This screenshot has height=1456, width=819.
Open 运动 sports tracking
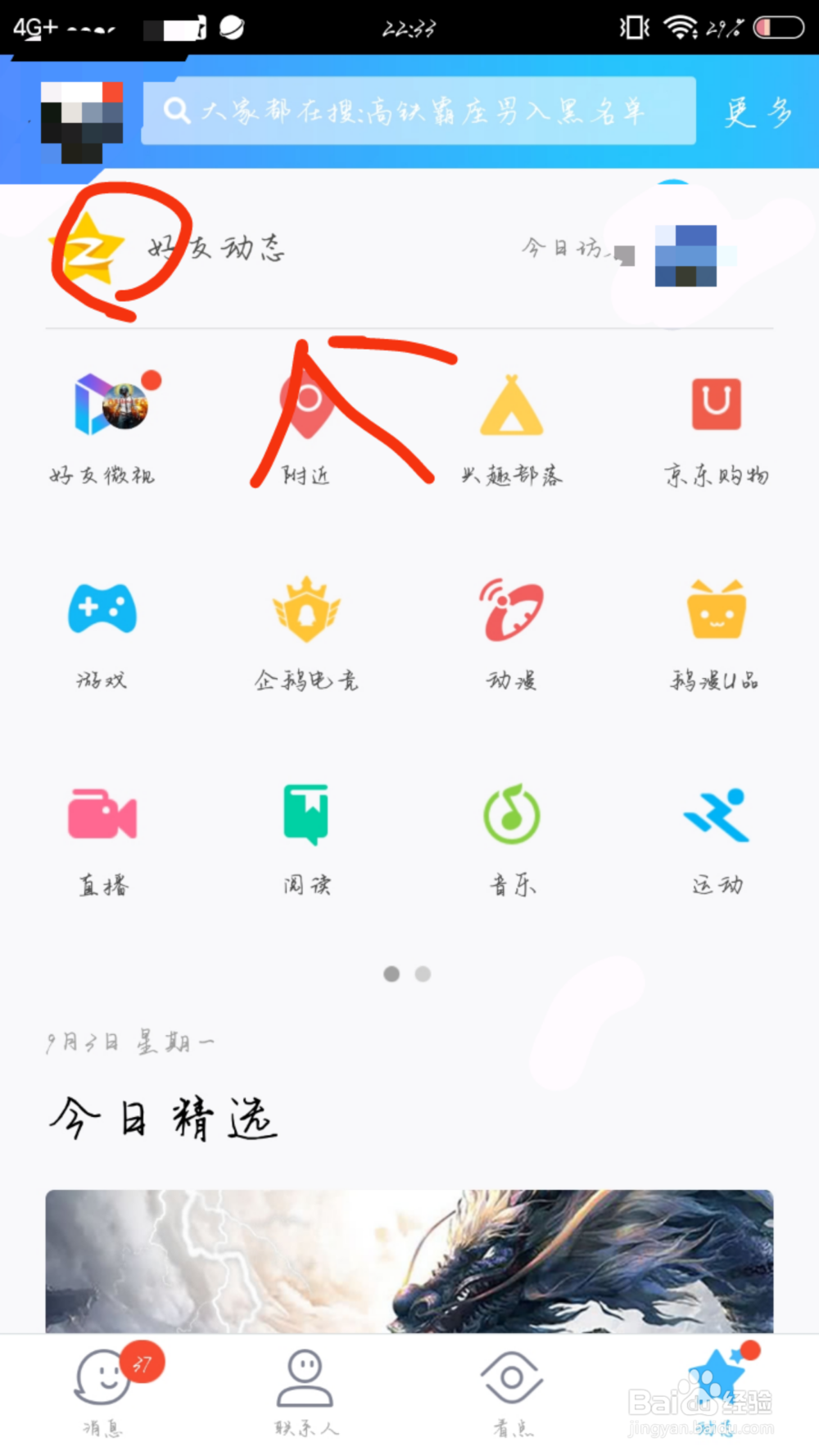click(x=717, y=837)
